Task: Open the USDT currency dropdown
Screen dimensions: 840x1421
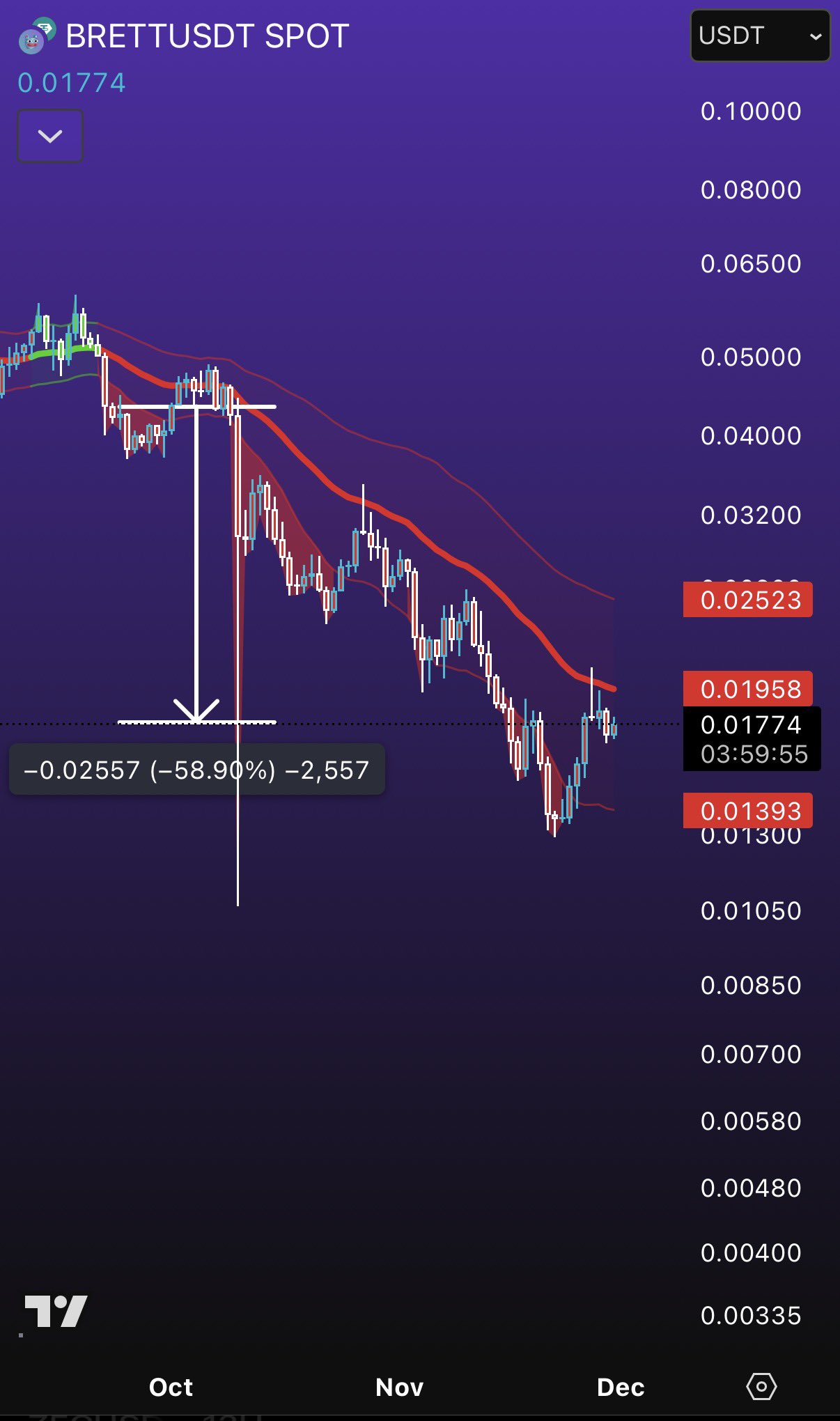Action: [x=760, y=36]
